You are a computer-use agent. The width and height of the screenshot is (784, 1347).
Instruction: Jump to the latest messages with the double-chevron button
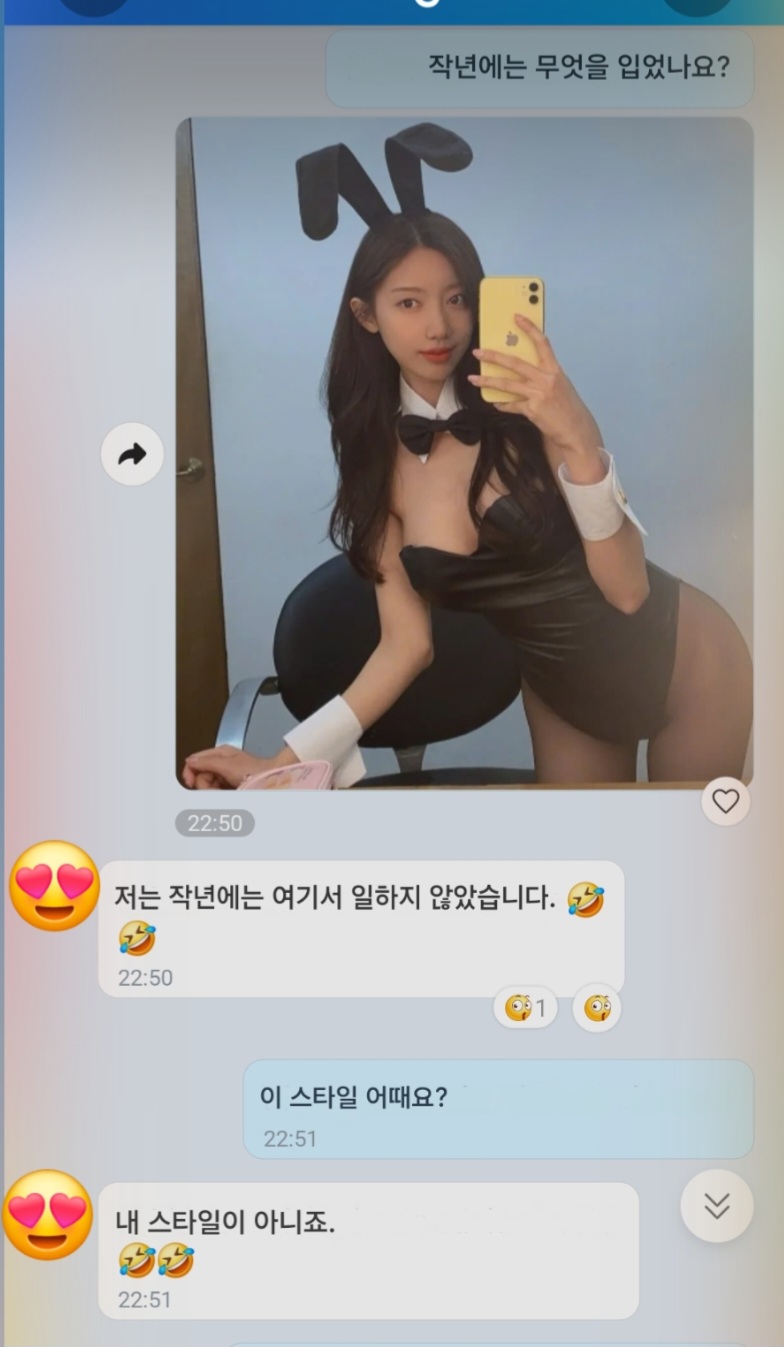[716, 1206]
